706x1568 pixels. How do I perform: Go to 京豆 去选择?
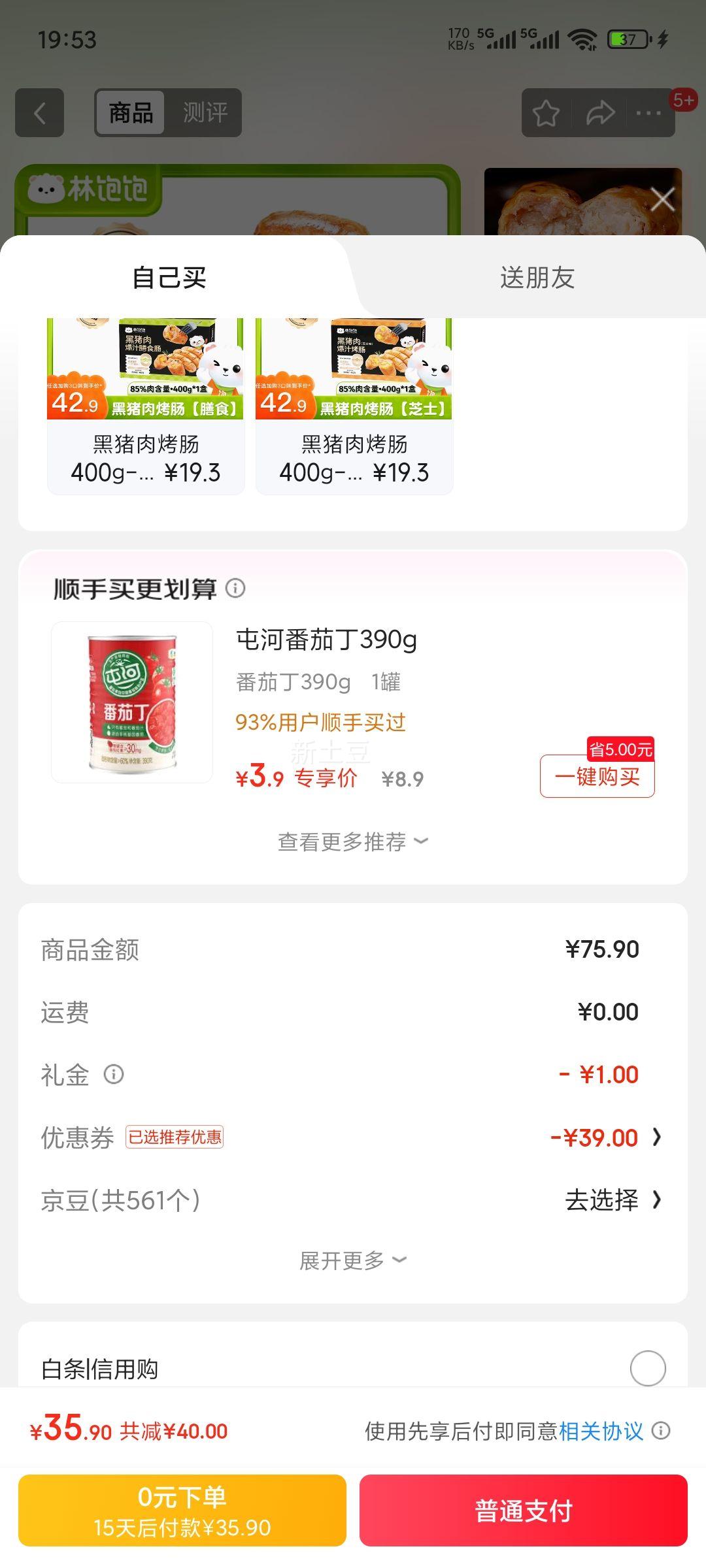point(613,1200)
